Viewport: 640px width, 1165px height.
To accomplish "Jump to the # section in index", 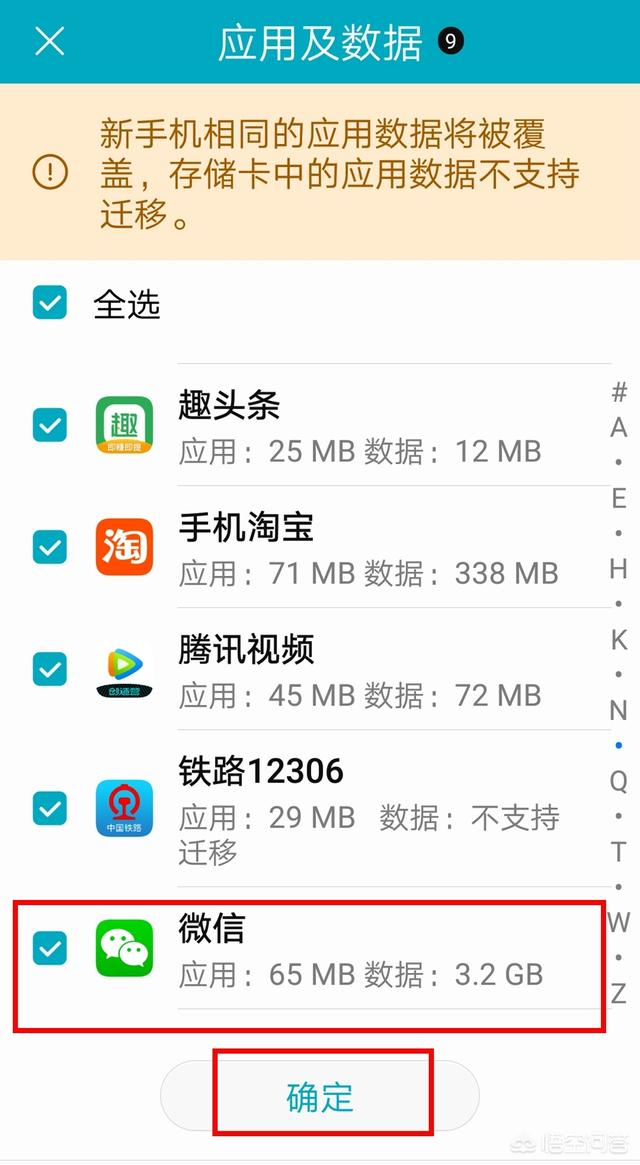I will coord(619,391).
